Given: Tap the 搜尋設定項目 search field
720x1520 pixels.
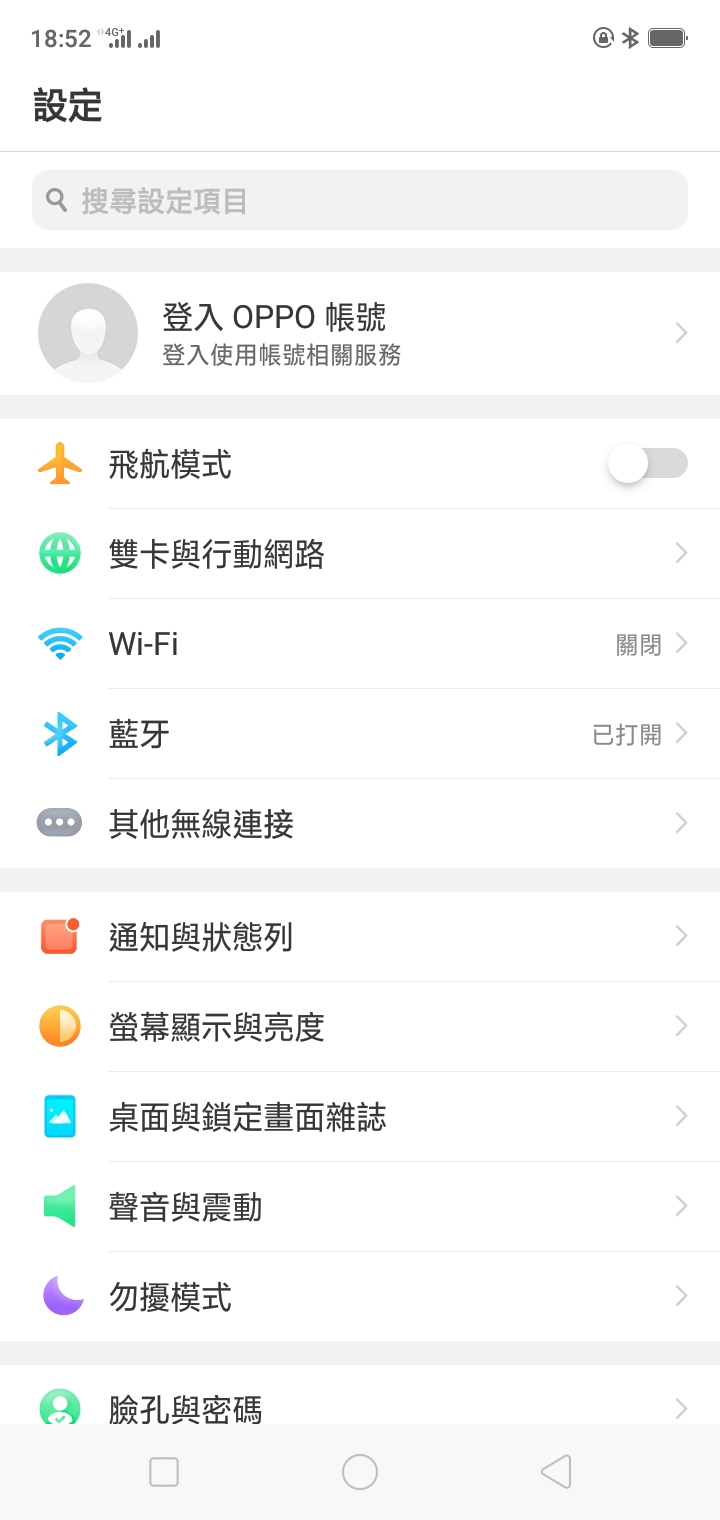Looking at the screenshot, I should pos(360,200).
